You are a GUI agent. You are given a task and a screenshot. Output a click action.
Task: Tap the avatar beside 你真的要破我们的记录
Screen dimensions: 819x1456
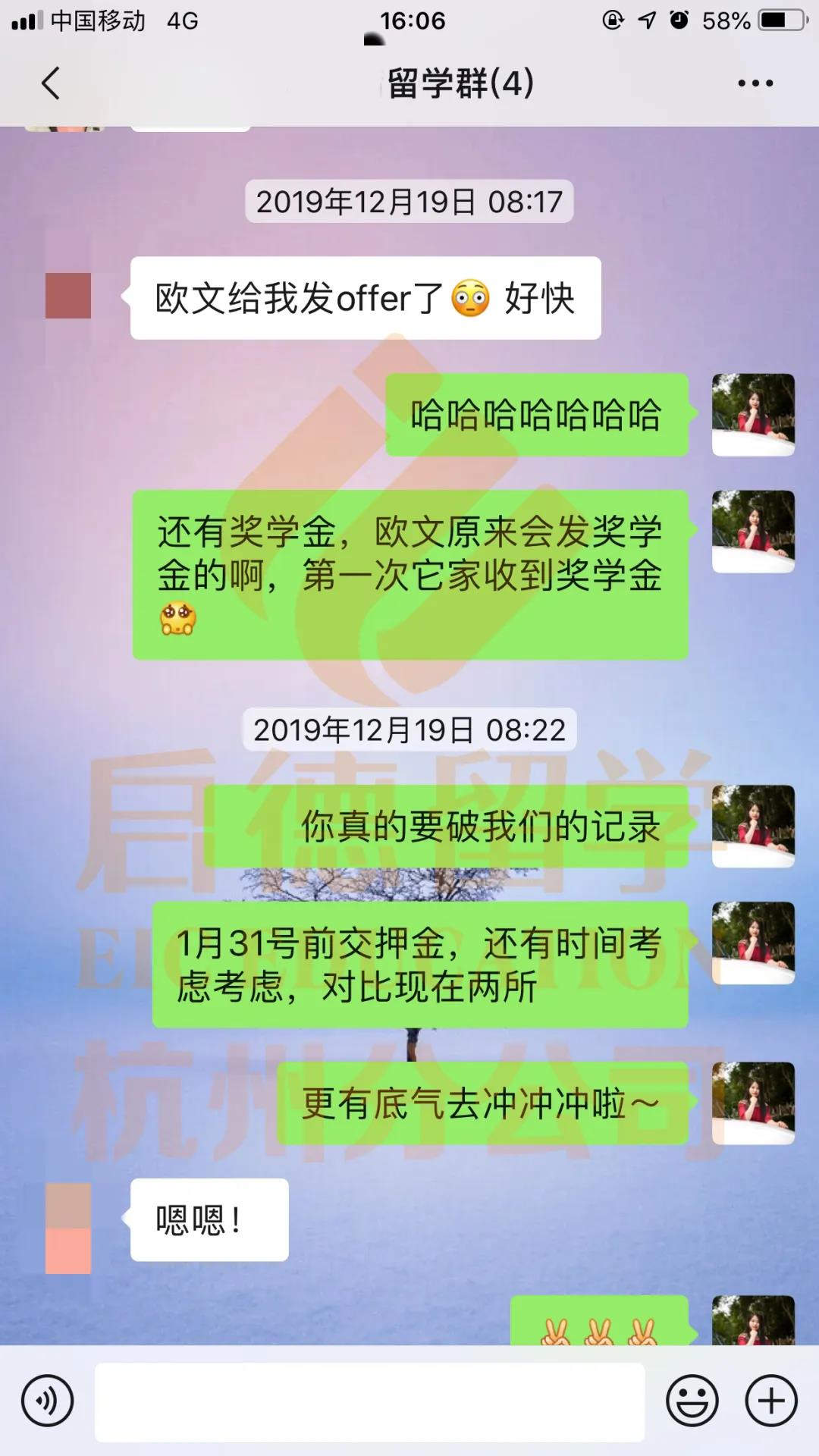[753, 826]
